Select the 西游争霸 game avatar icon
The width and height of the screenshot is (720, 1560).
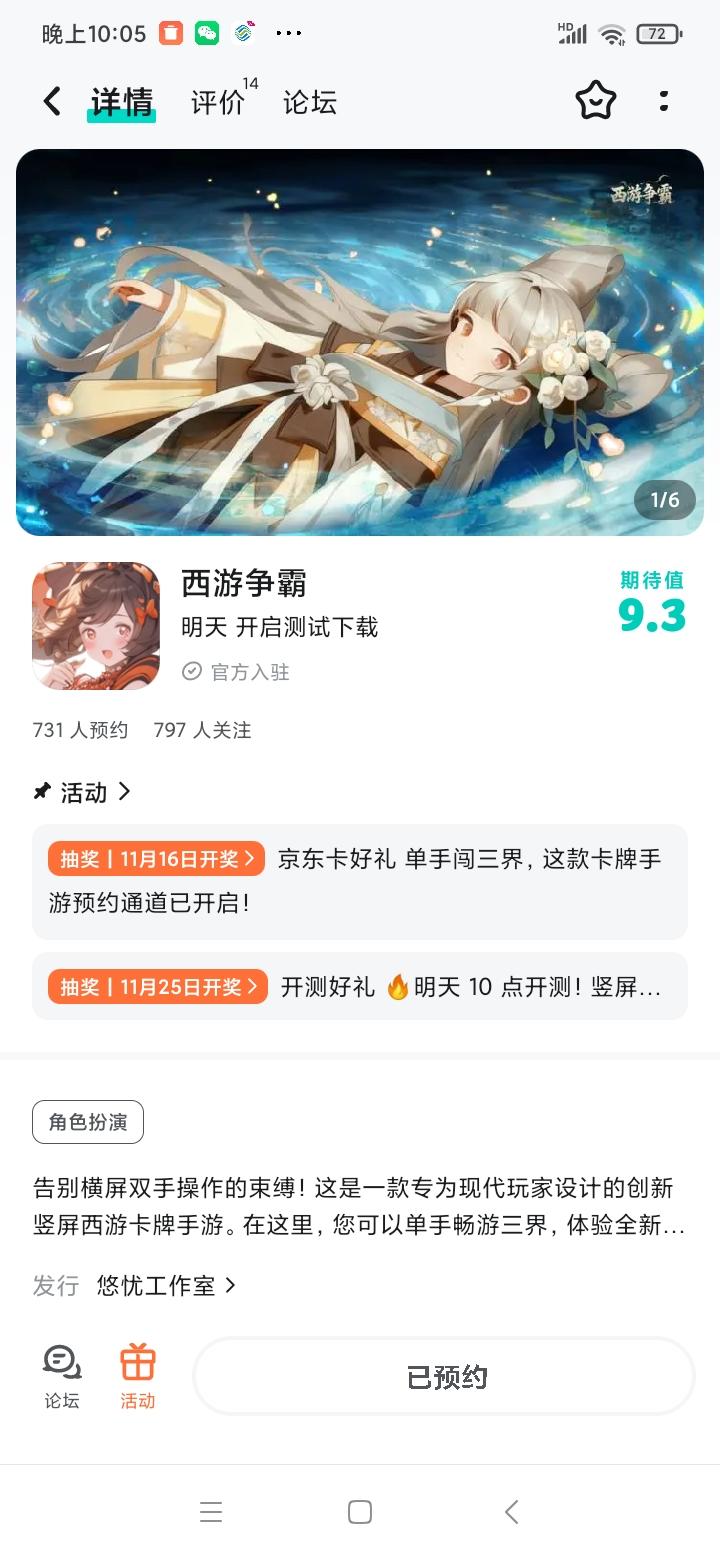click(x=95, y=626)
